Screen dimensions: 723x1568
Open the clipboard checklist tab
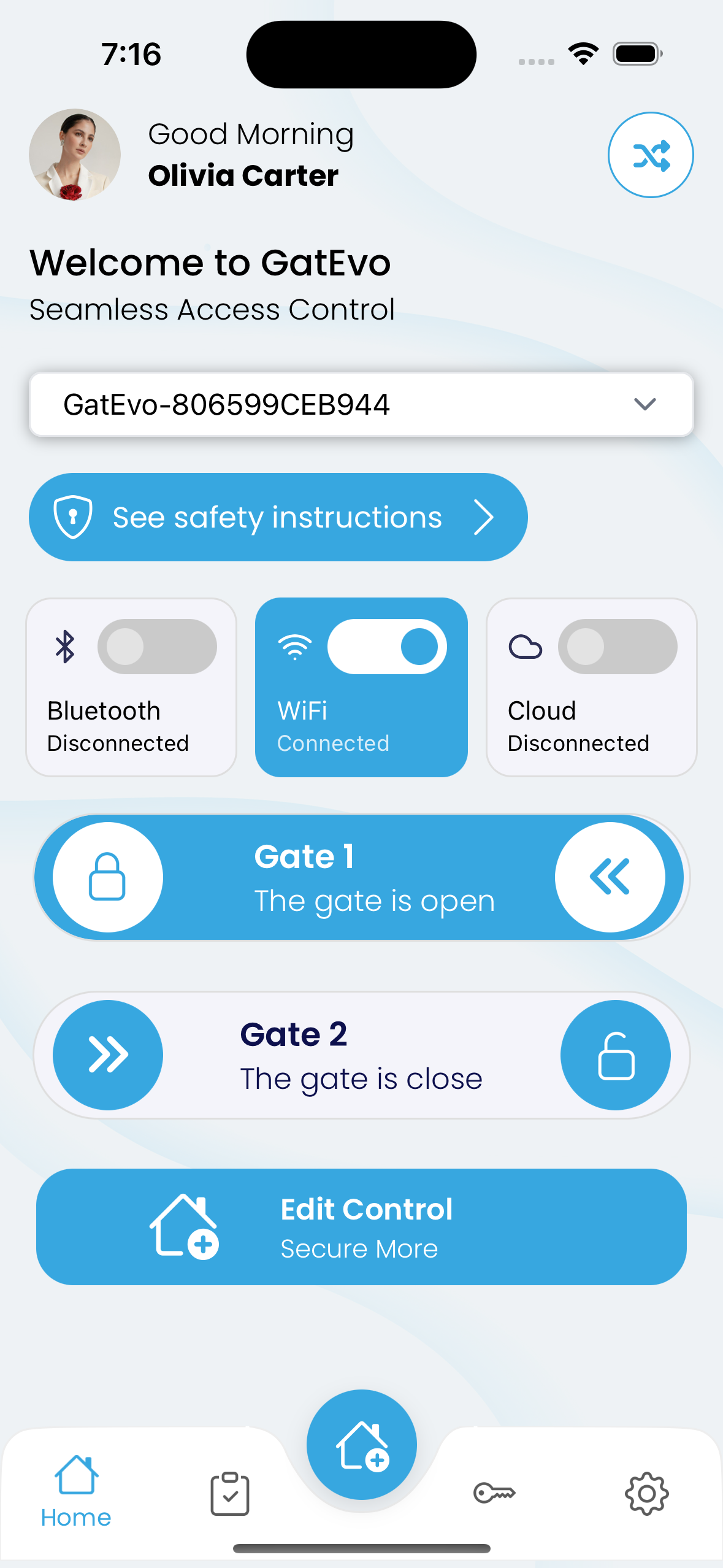pyautogui.click(x=230, y=1493)
